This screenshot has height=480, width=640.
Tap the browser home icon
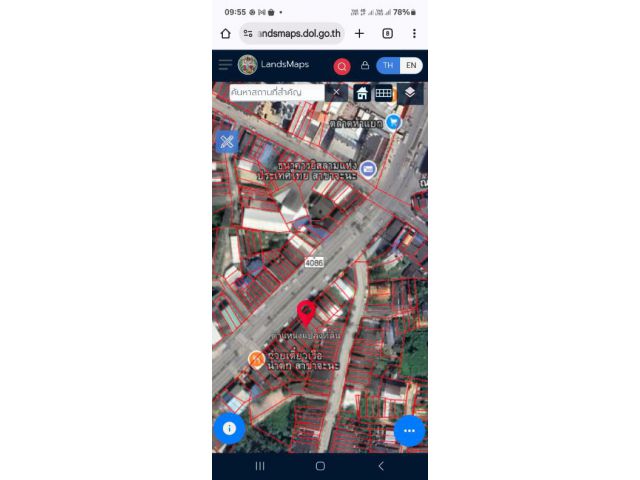click(226, 33)
